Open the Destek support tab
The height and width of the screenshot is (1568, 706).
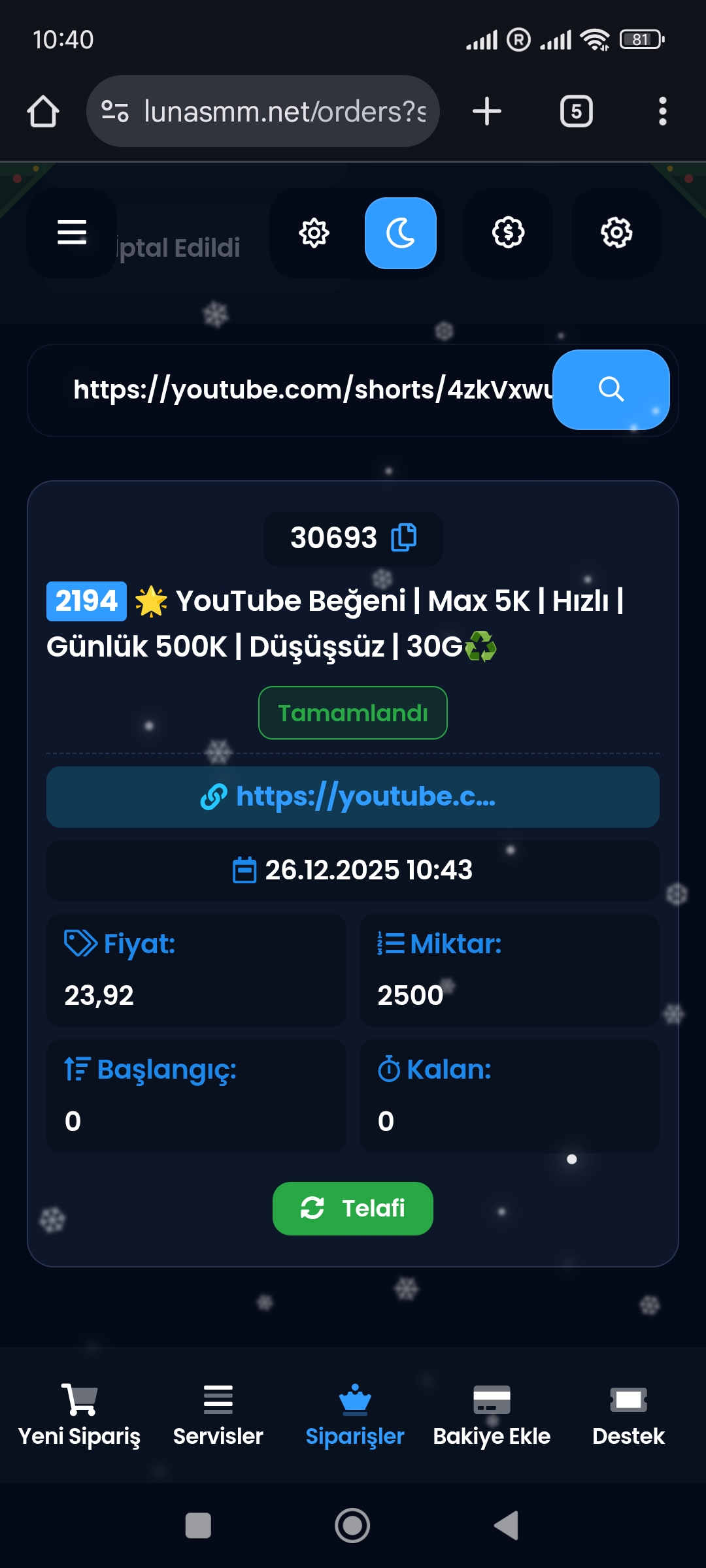628,1415
